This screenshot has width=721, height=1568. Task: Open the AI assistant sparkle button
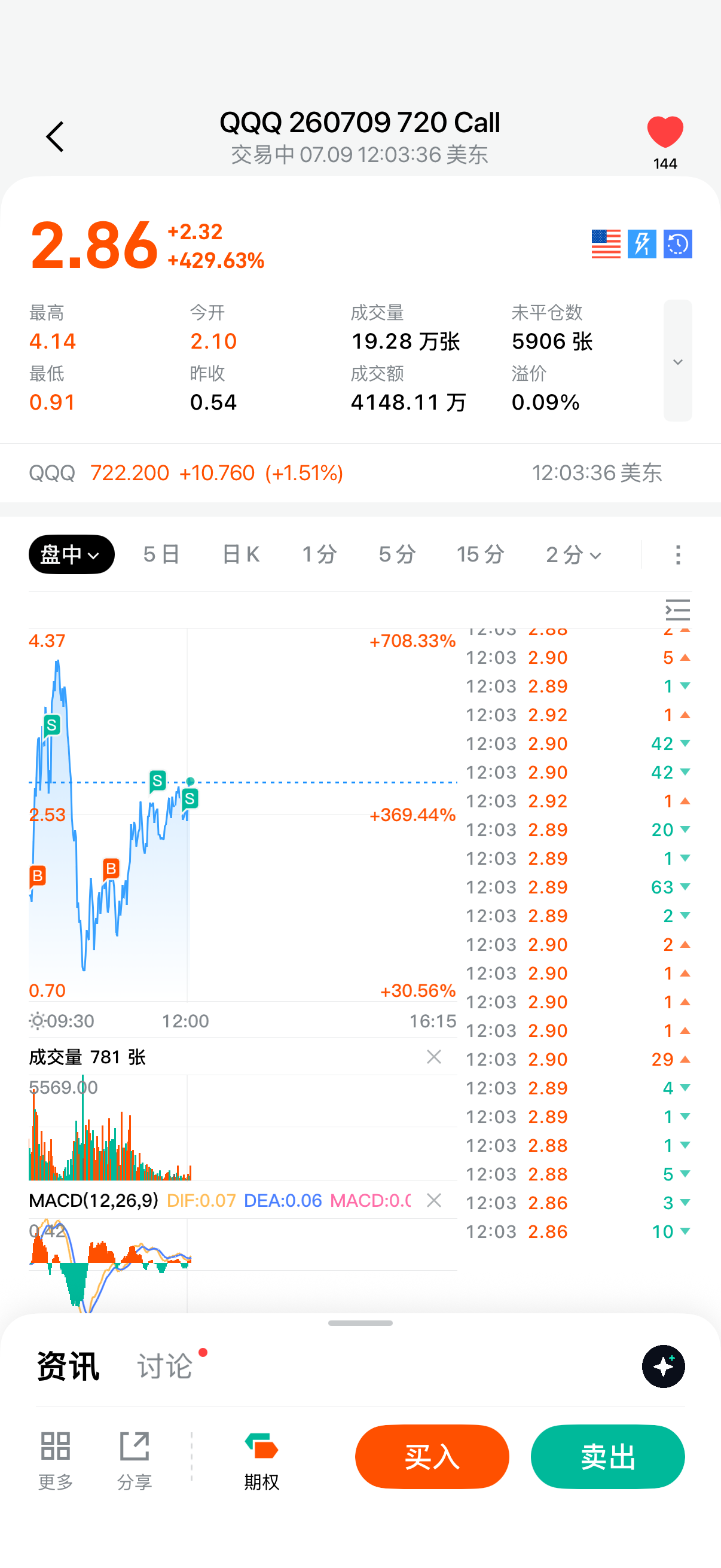click(x=663, y=1366)
